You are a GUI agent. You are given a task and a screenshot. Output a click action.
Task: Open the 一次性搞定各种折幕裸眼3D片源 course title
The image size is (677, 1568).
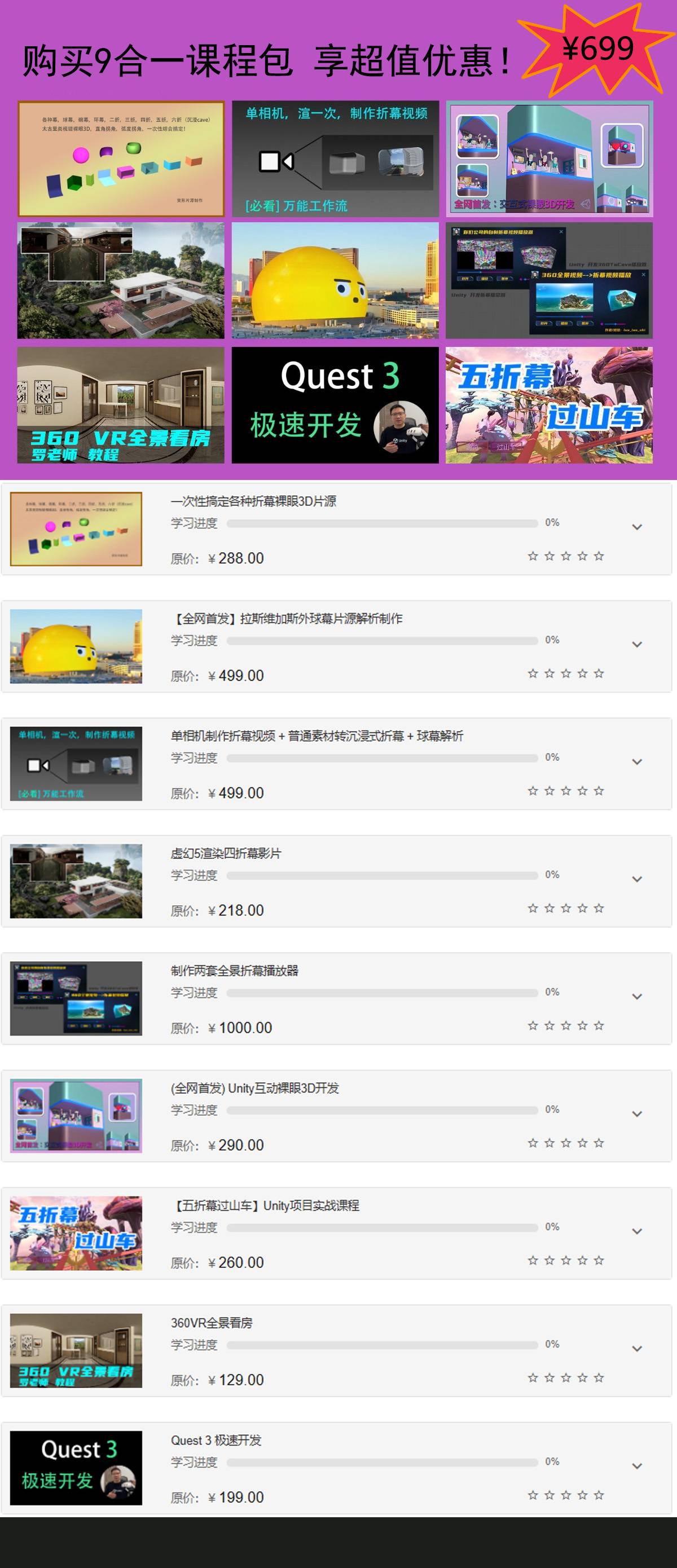point(256,503)
